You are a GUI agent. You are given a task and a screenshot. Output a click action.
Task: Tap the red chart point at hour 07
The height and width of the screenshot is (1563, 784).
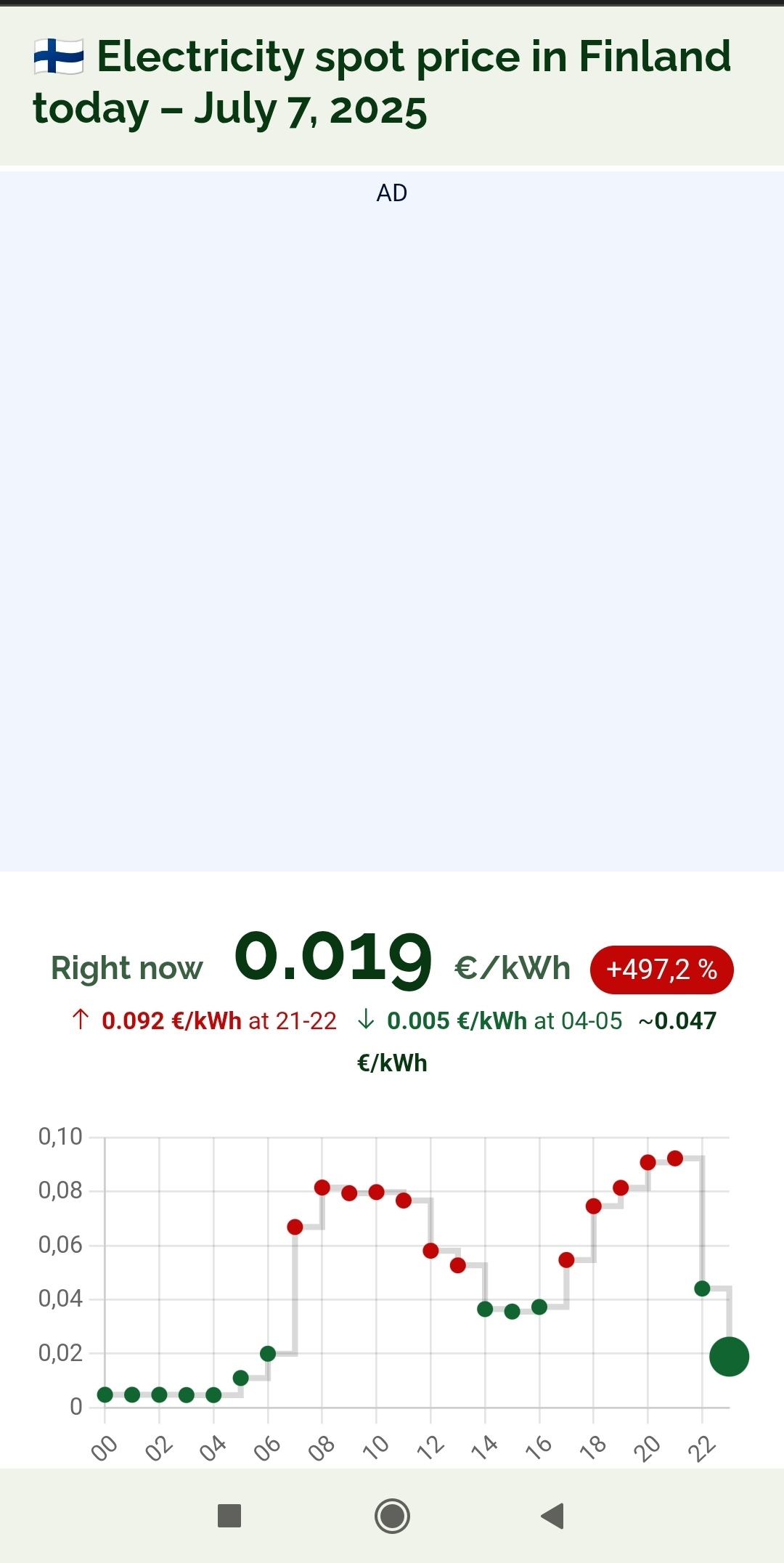coord(295,1227)
